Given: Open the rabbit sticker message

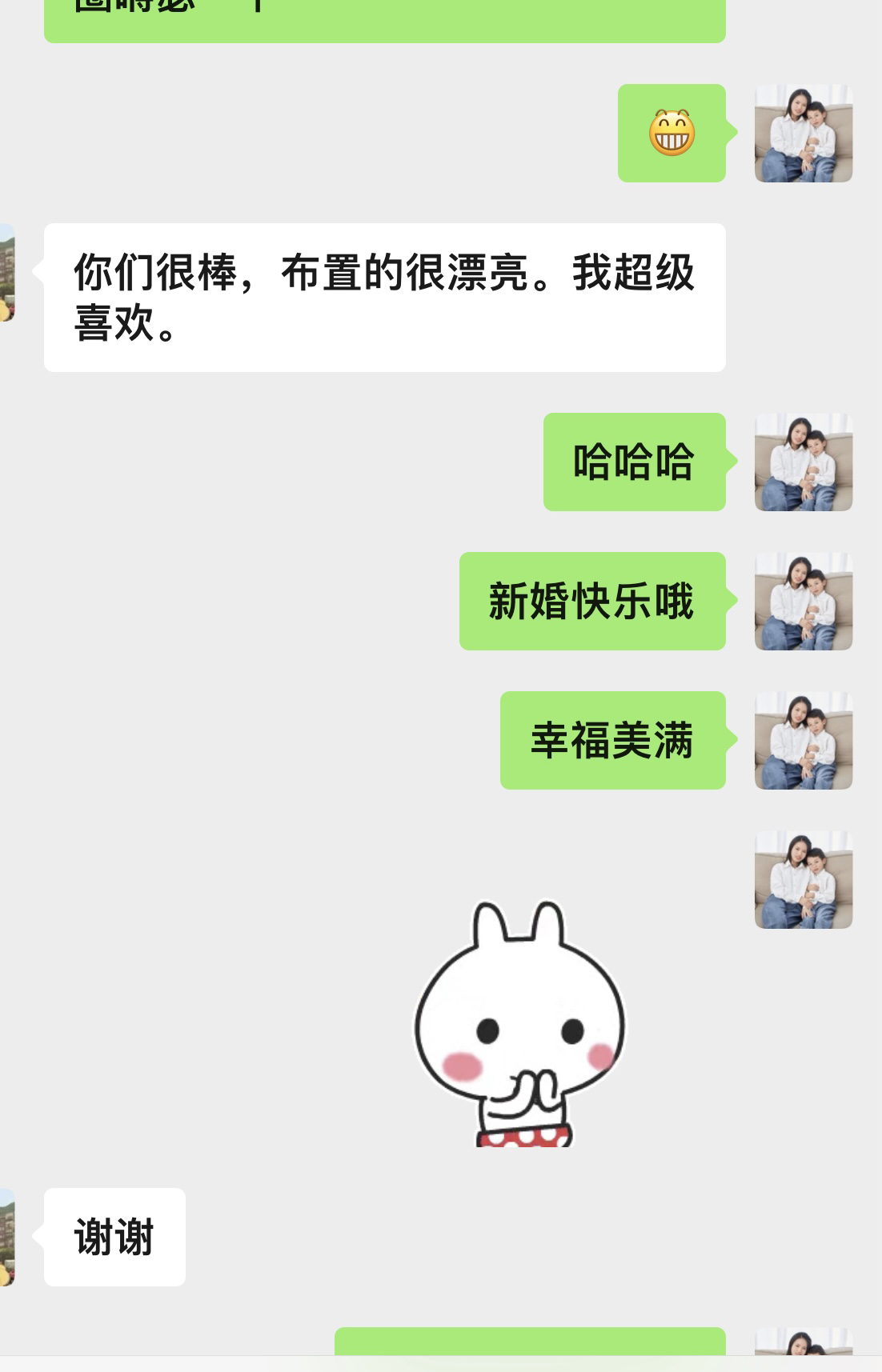Looking at the screenshot, I should point(519,1025).
